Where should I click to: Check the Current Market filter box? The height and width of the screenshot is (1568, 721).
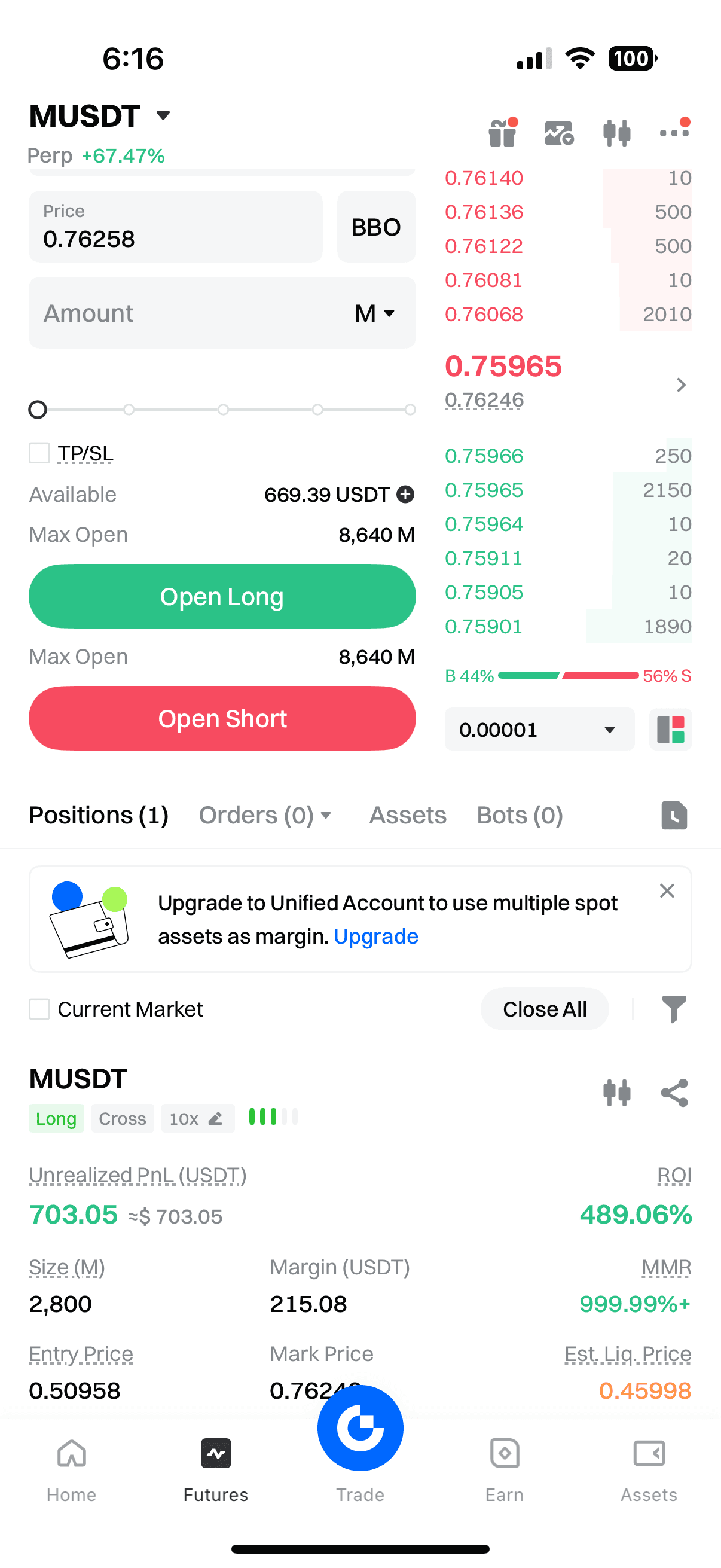39,1009
